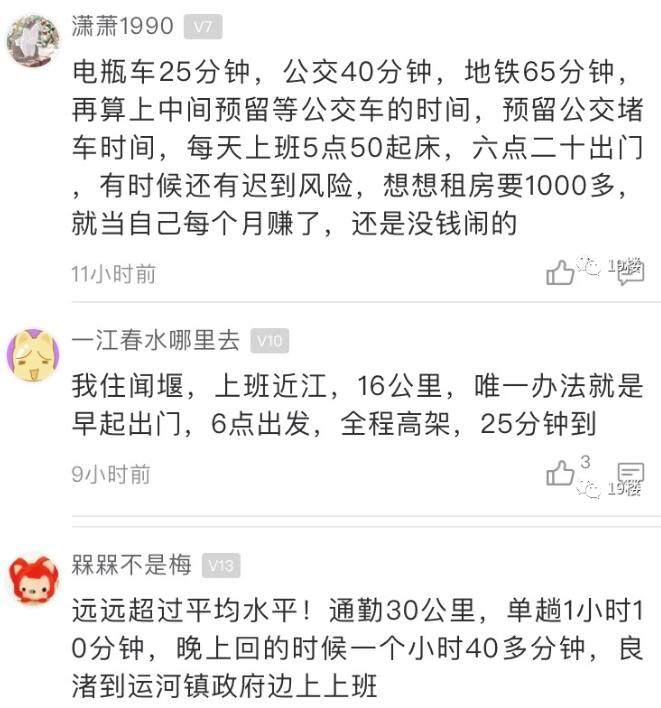
Task: Tap the username 潇潇1990
Action: pyautogui.click(x=122, y=26)
